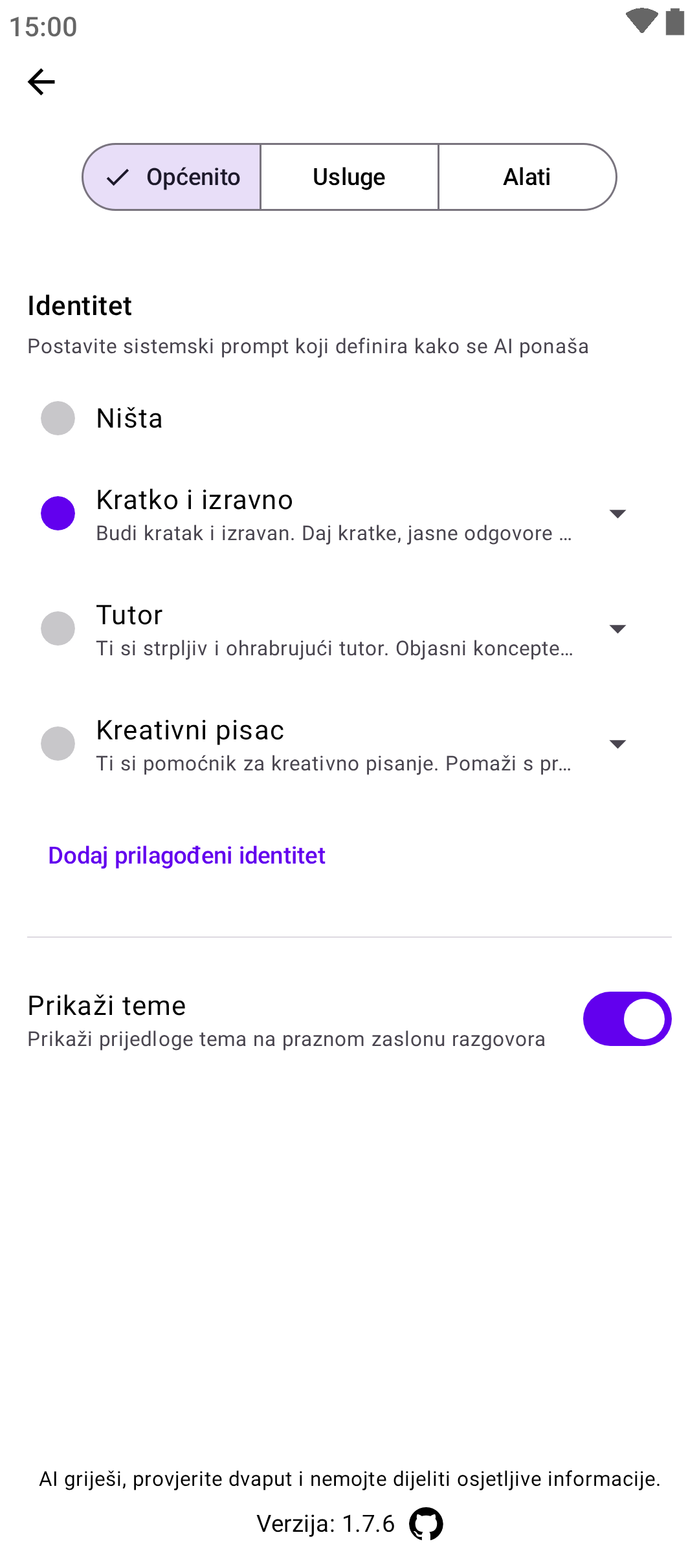Image resolution: width=699 pixels, height=1568 pixels.
Task: Select the Općenito segment
Action: [x=173, y=177]
